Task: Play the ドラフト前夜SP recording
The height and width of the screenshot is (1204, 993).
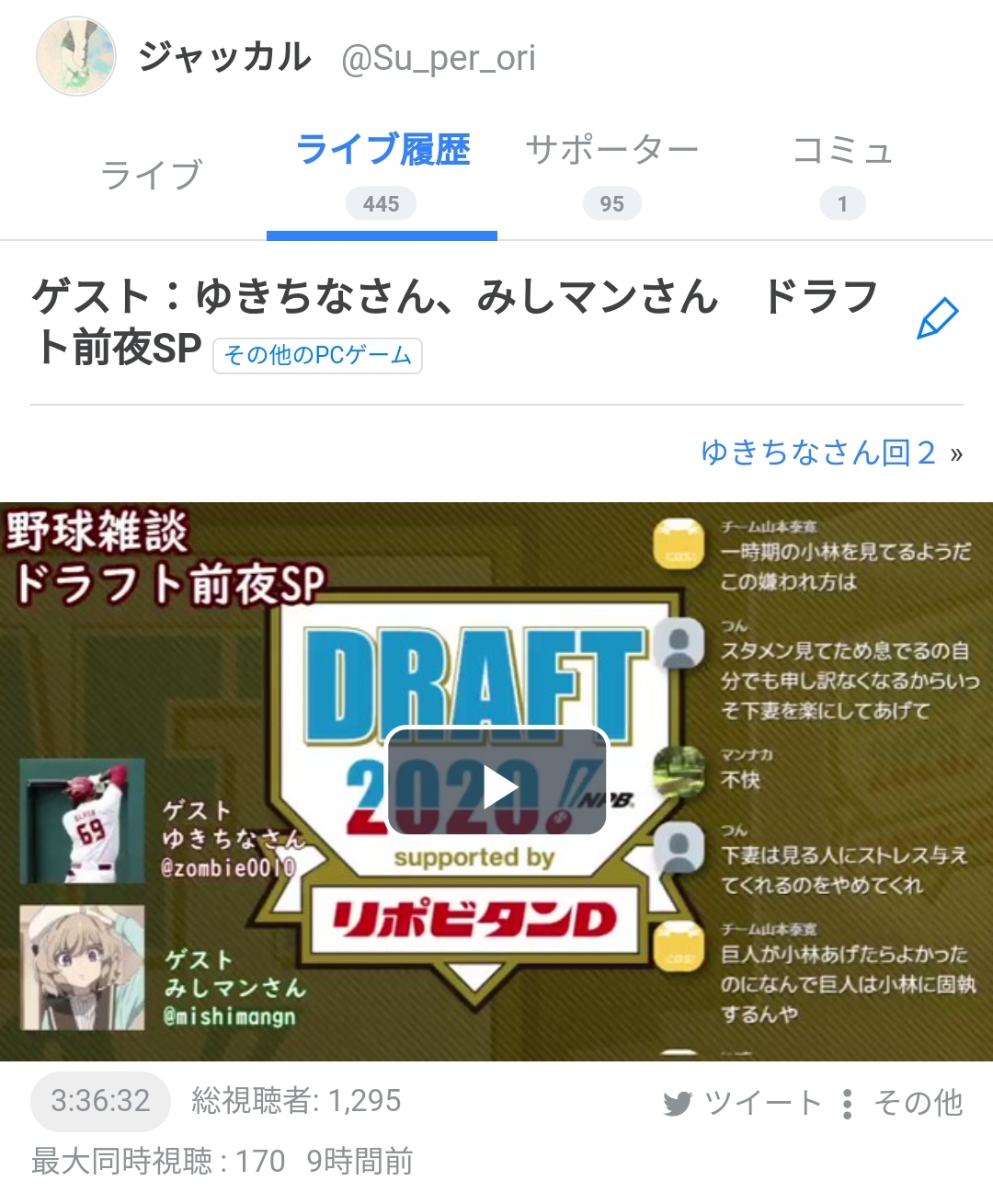Action: (x=496, y=783)
